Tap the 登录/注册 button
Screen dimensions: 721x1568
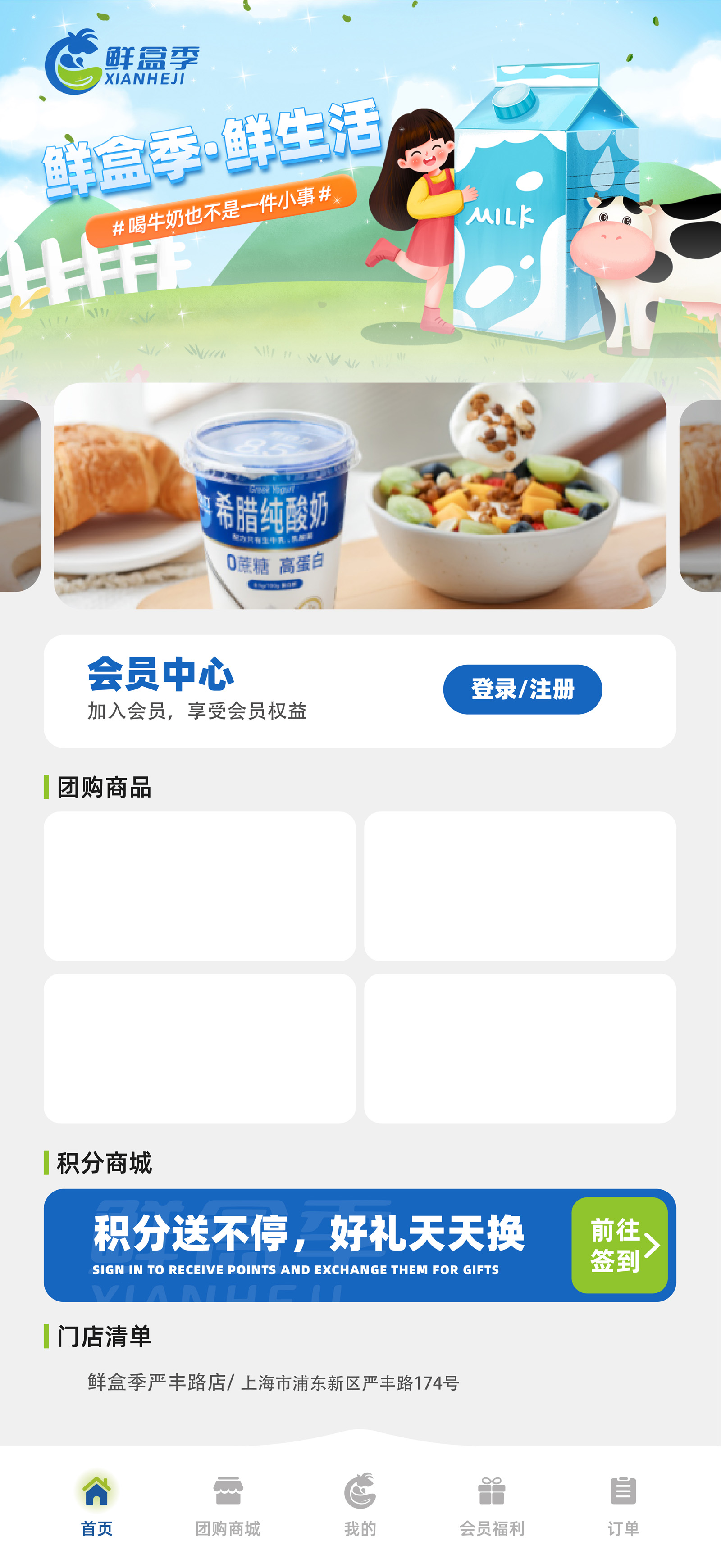(522, 689)
